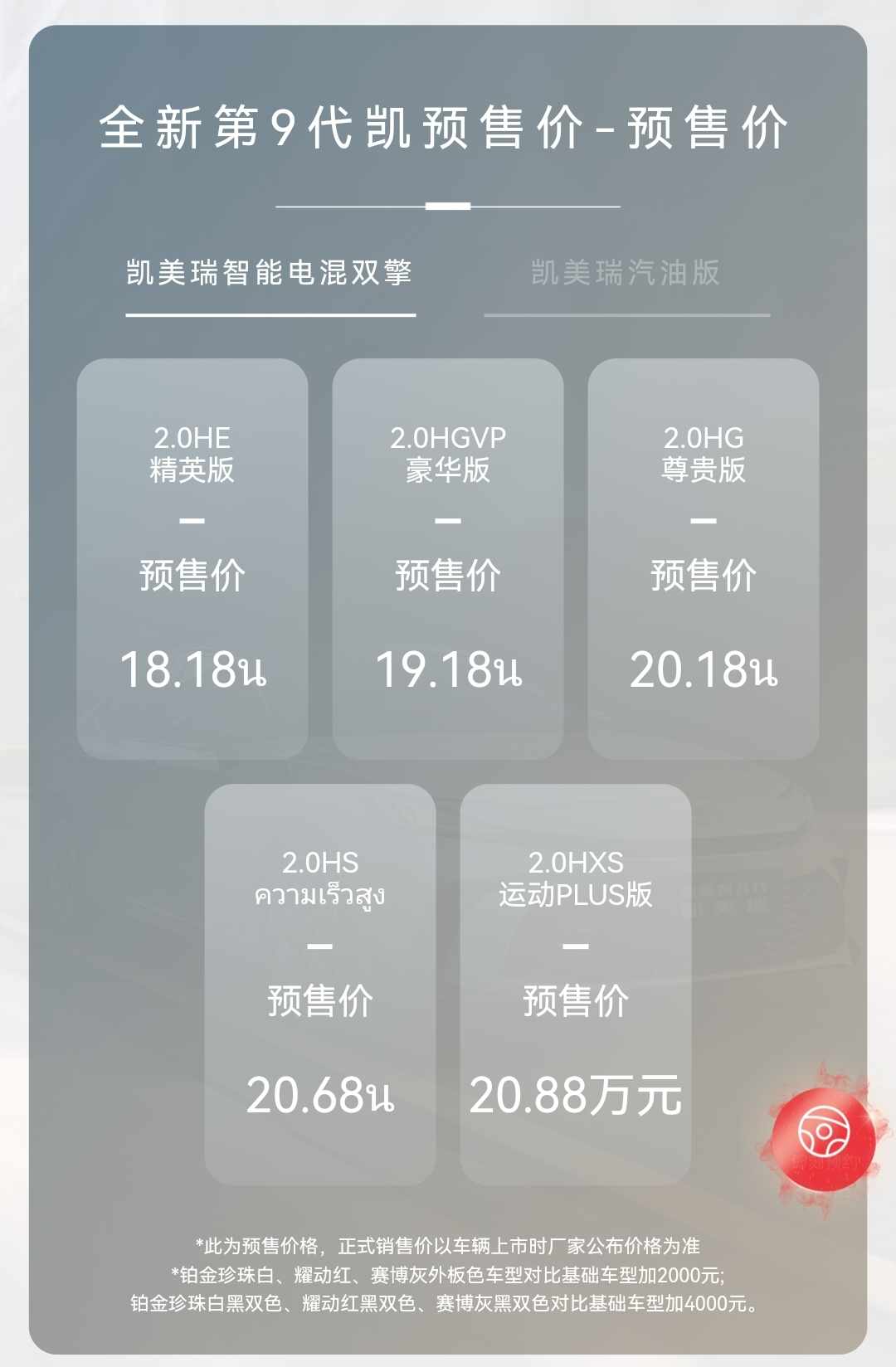Select the 凯美瑞智能电混双擎 tab
This screenshot has width=896, height=1367.
click(270, 273)
